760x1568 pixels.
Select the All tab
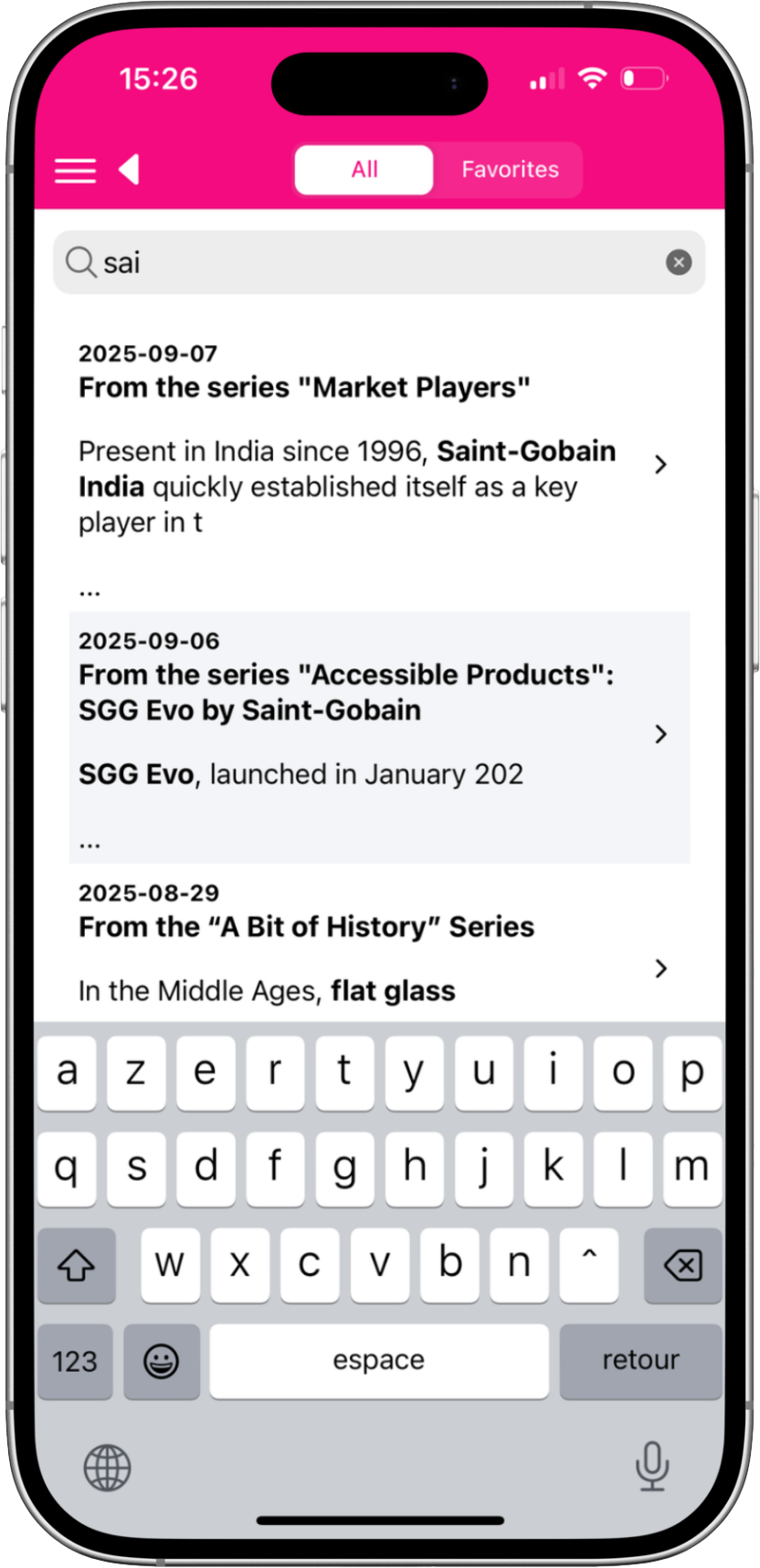tap(364, 170)
